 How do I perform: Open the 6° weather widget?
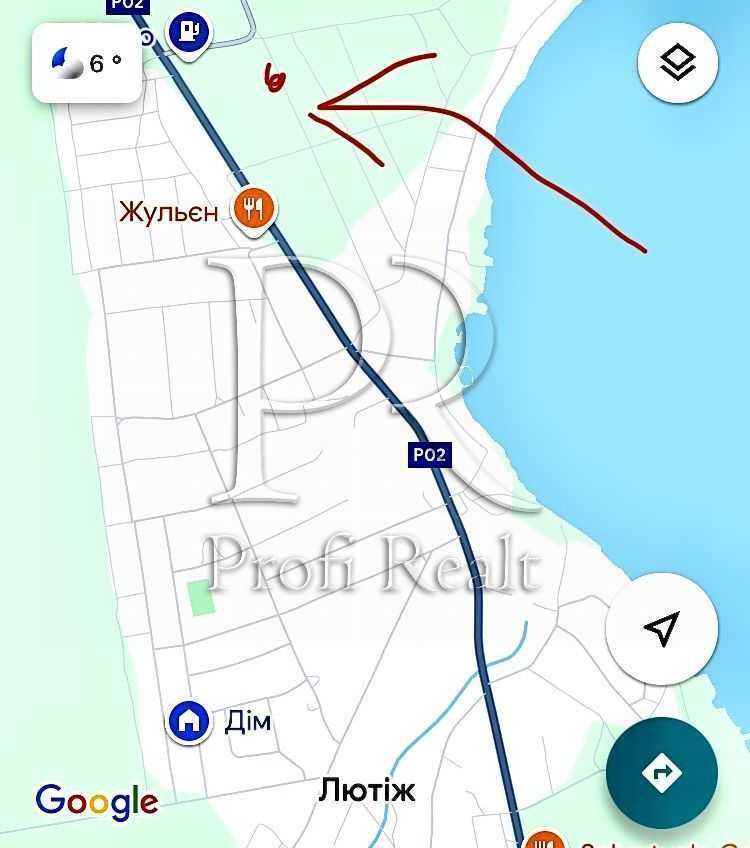pos(87,63)
